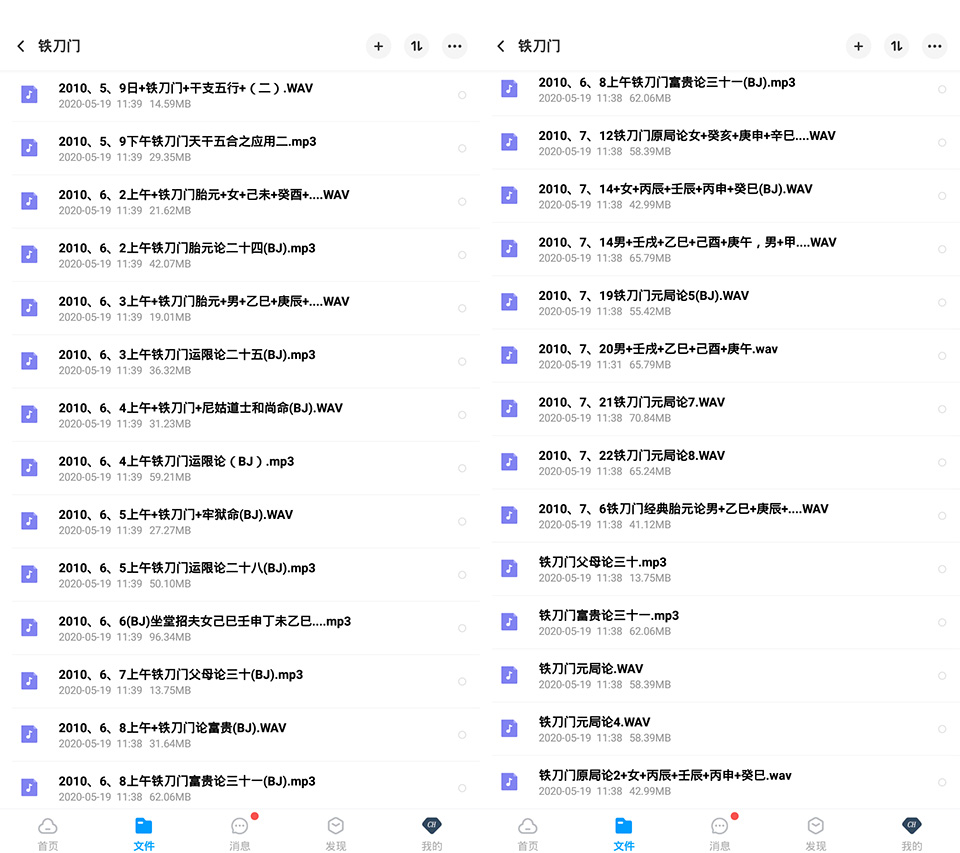Open the 尼姑道士和尚命(BJ).WAV file

245,415
